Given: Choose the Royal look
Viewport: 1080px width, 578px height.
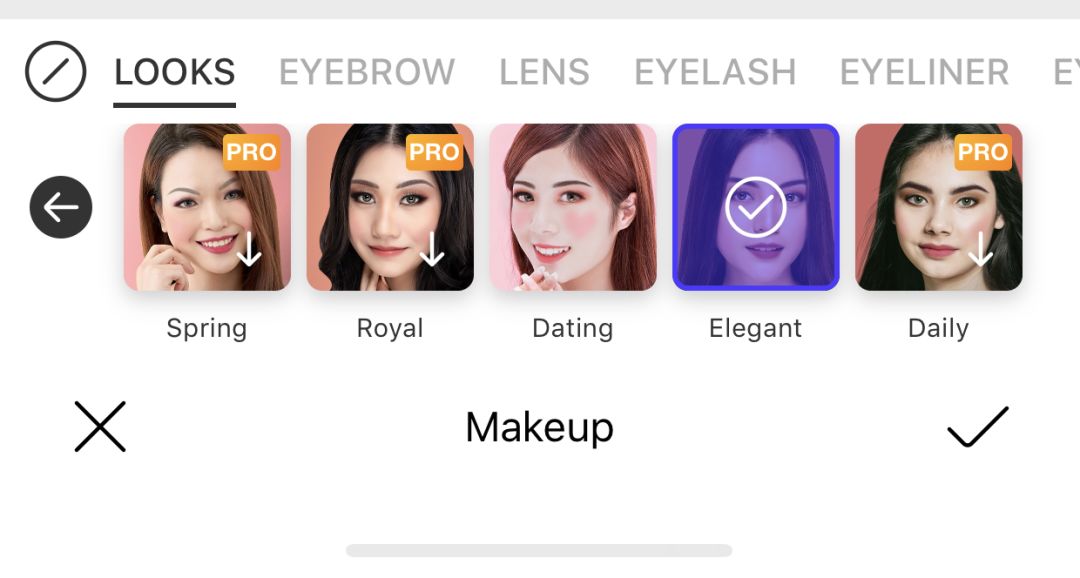Looking at the screenshot, I should 390,207.
